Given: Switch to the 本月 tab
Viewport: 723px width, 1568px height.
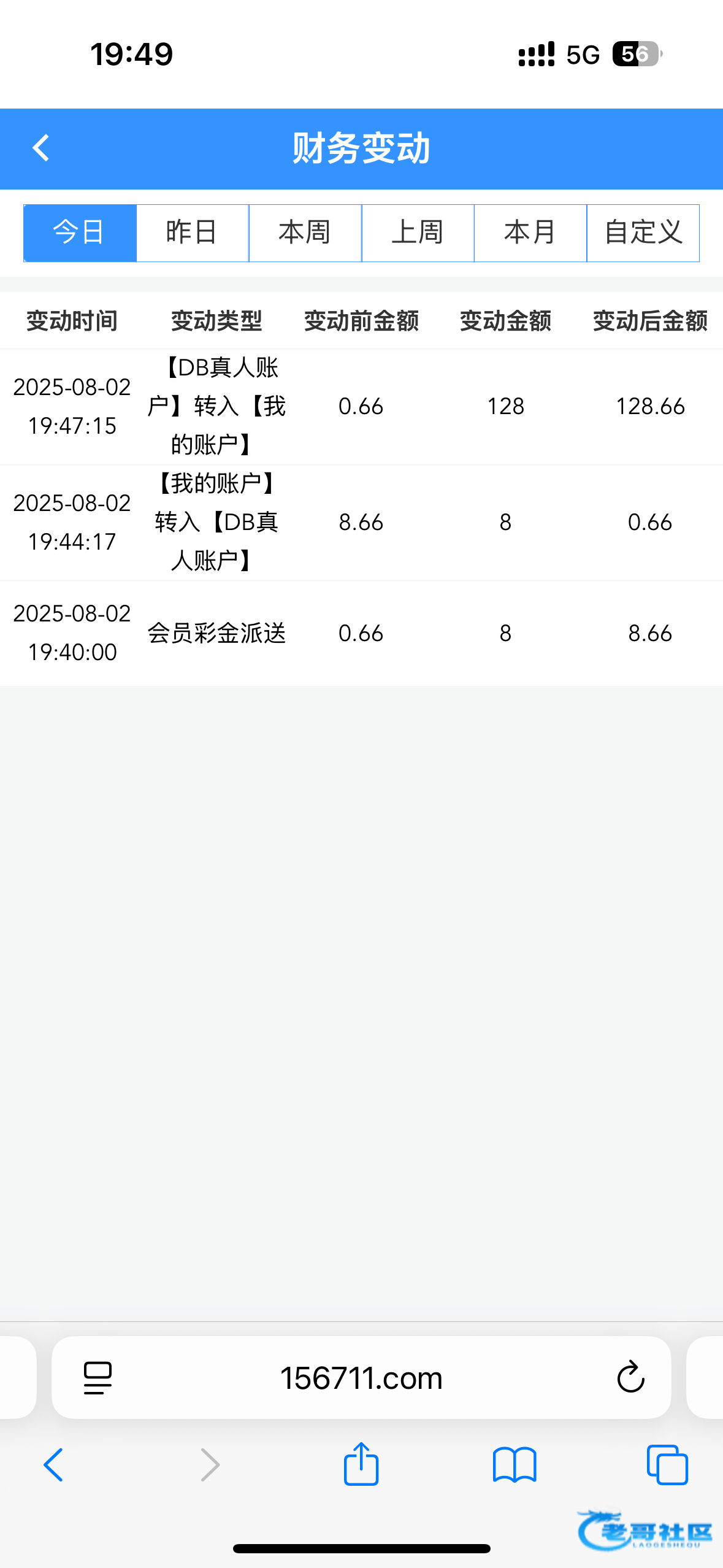Looking at the screenshot, I should click(x=530, y=233).
